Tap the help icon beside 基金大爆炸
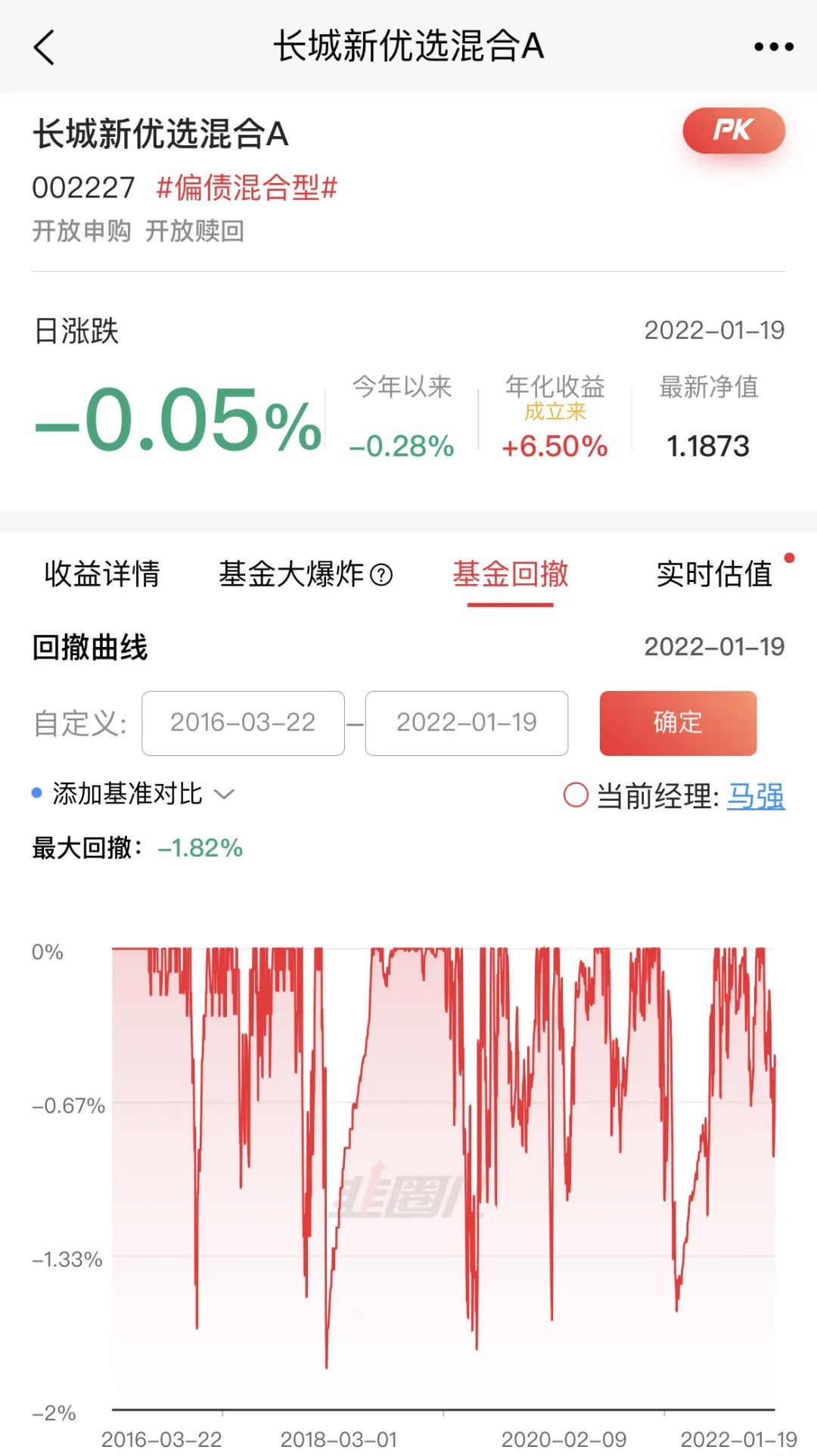 381,575
